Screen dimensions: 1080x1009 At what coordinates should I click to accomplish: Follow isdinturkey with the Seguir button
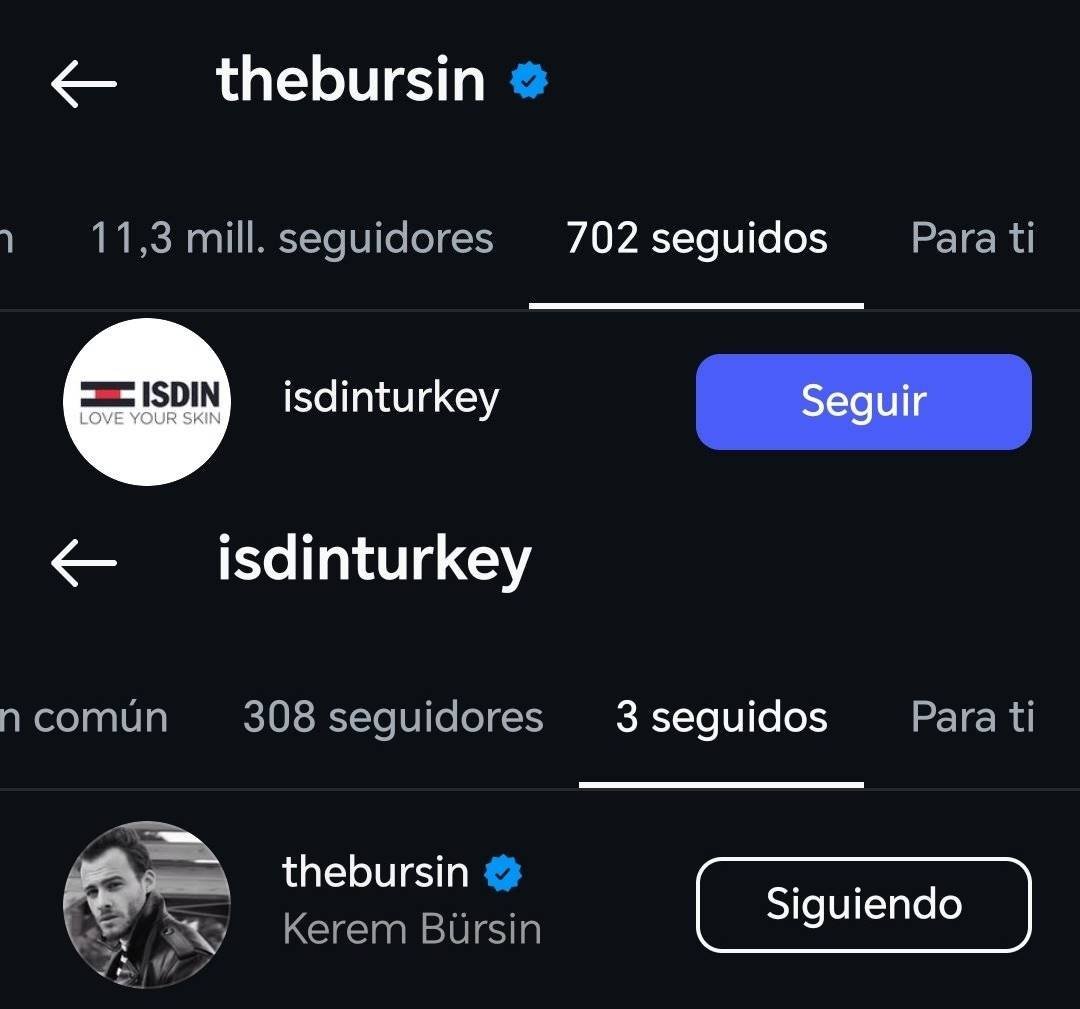[x=863, y=402]
